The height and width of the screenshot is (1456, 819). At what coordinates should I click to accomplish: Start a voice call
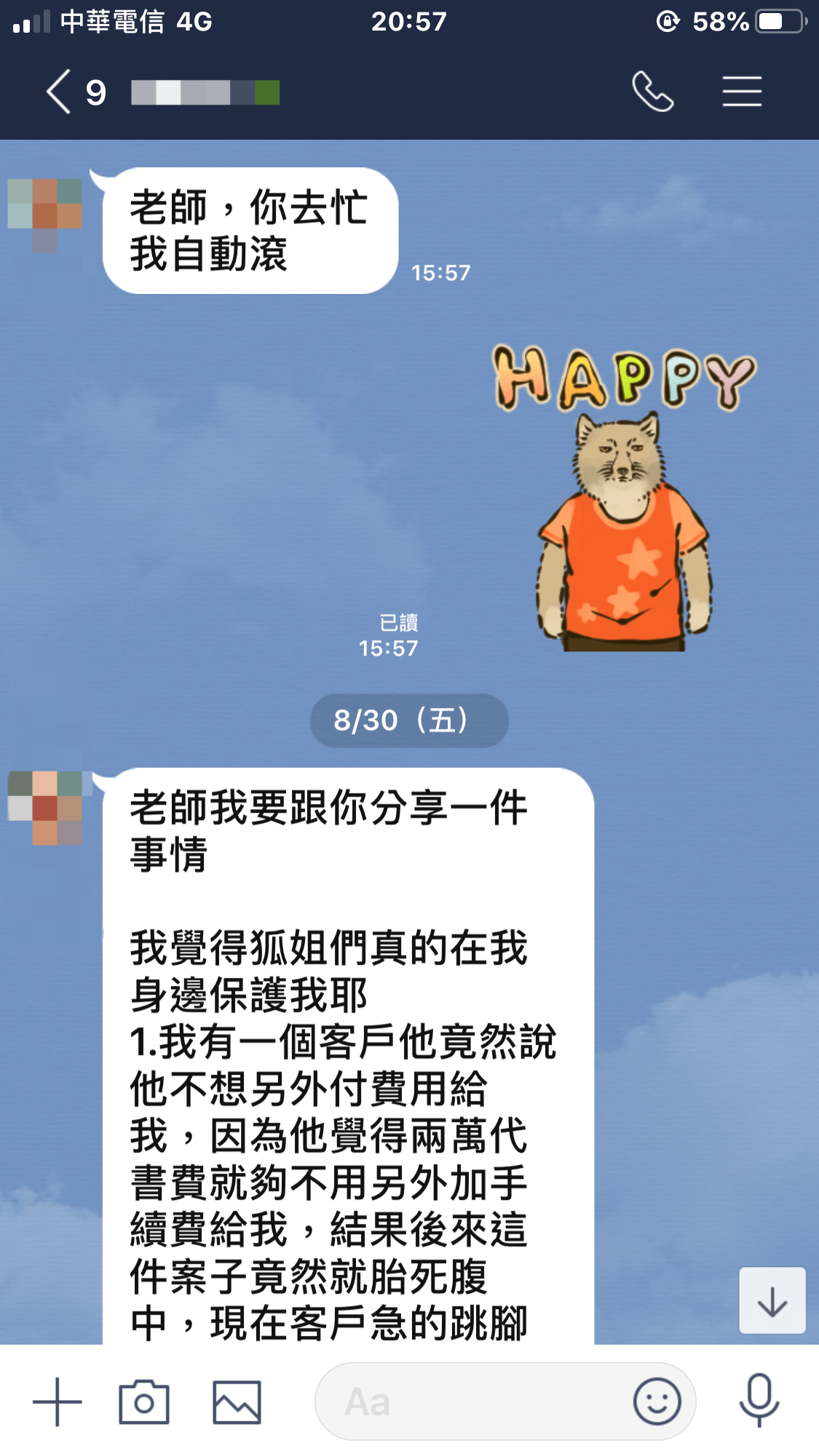tap(652, 92)
